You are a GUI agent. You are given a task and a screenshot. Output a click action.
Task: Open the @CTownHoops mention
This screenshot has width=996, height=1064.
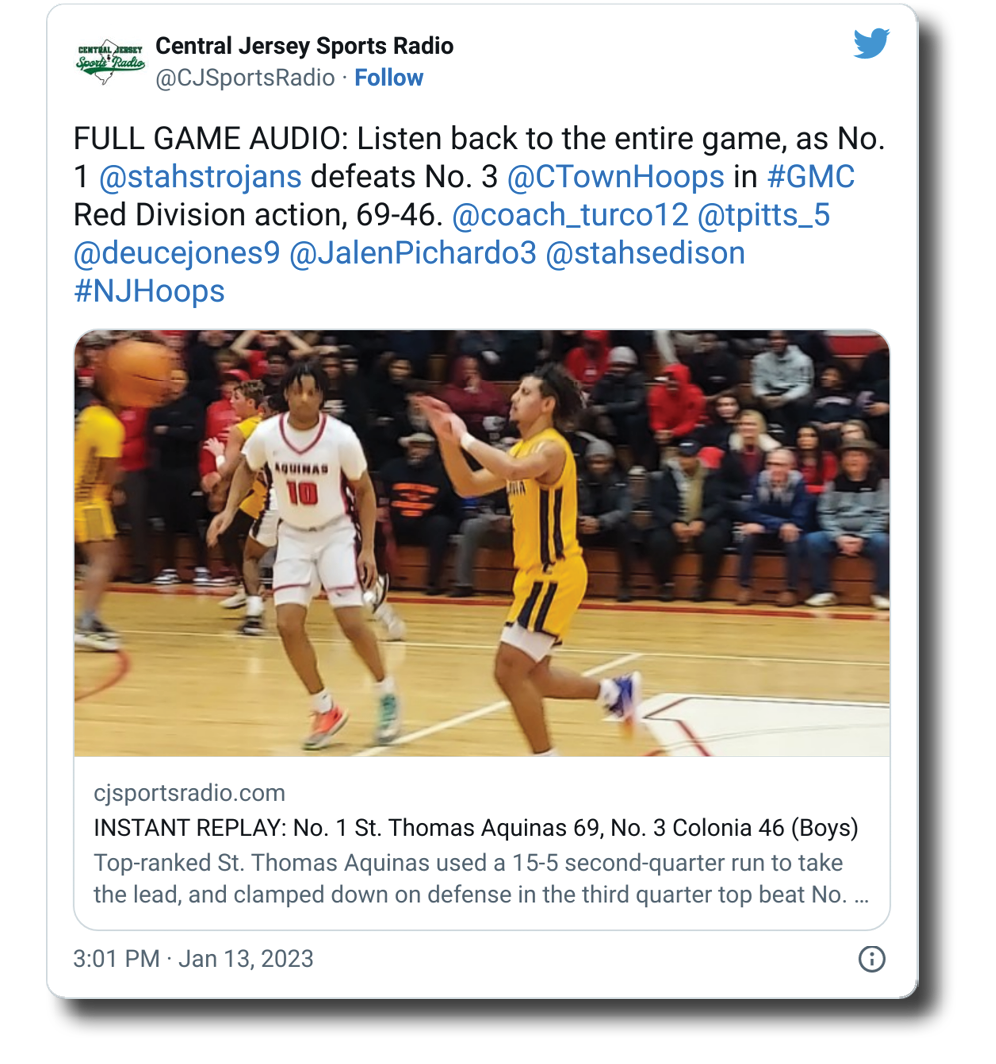pyautogui.click(x=615, y=177)
